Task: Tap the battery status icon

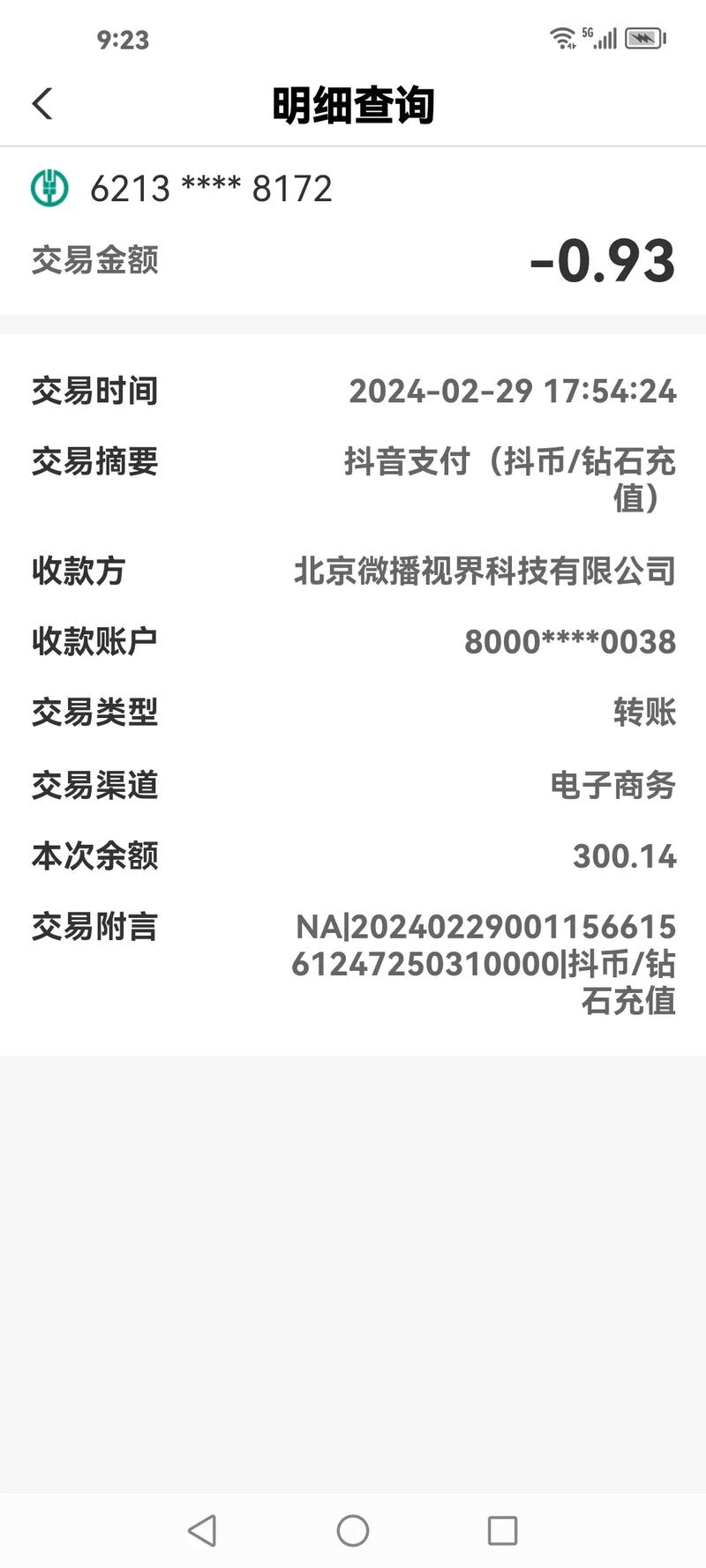Action: (x=642, y=37)
